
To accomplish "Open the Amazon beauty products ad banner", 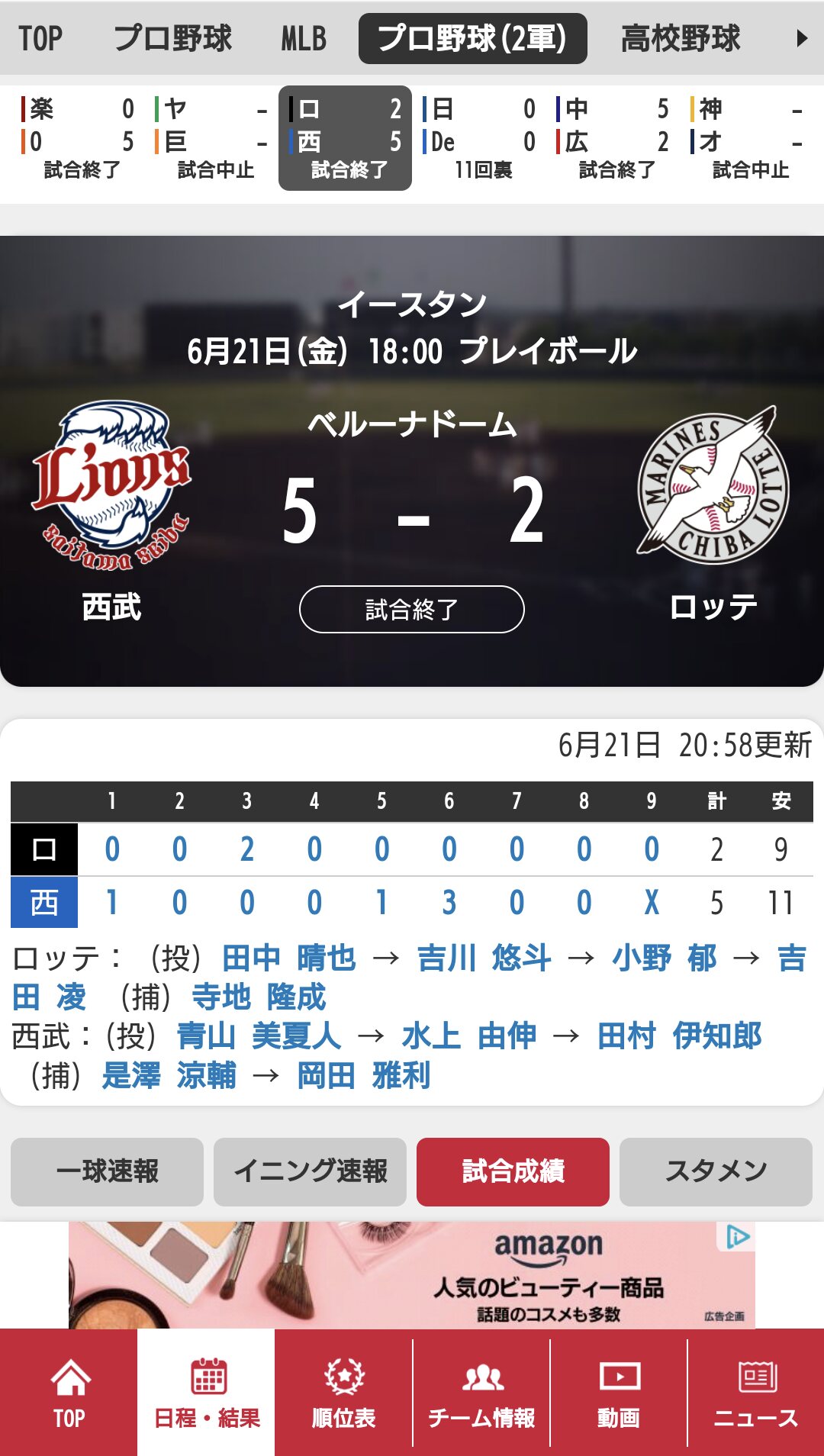I will click(x=412, y=1275).
